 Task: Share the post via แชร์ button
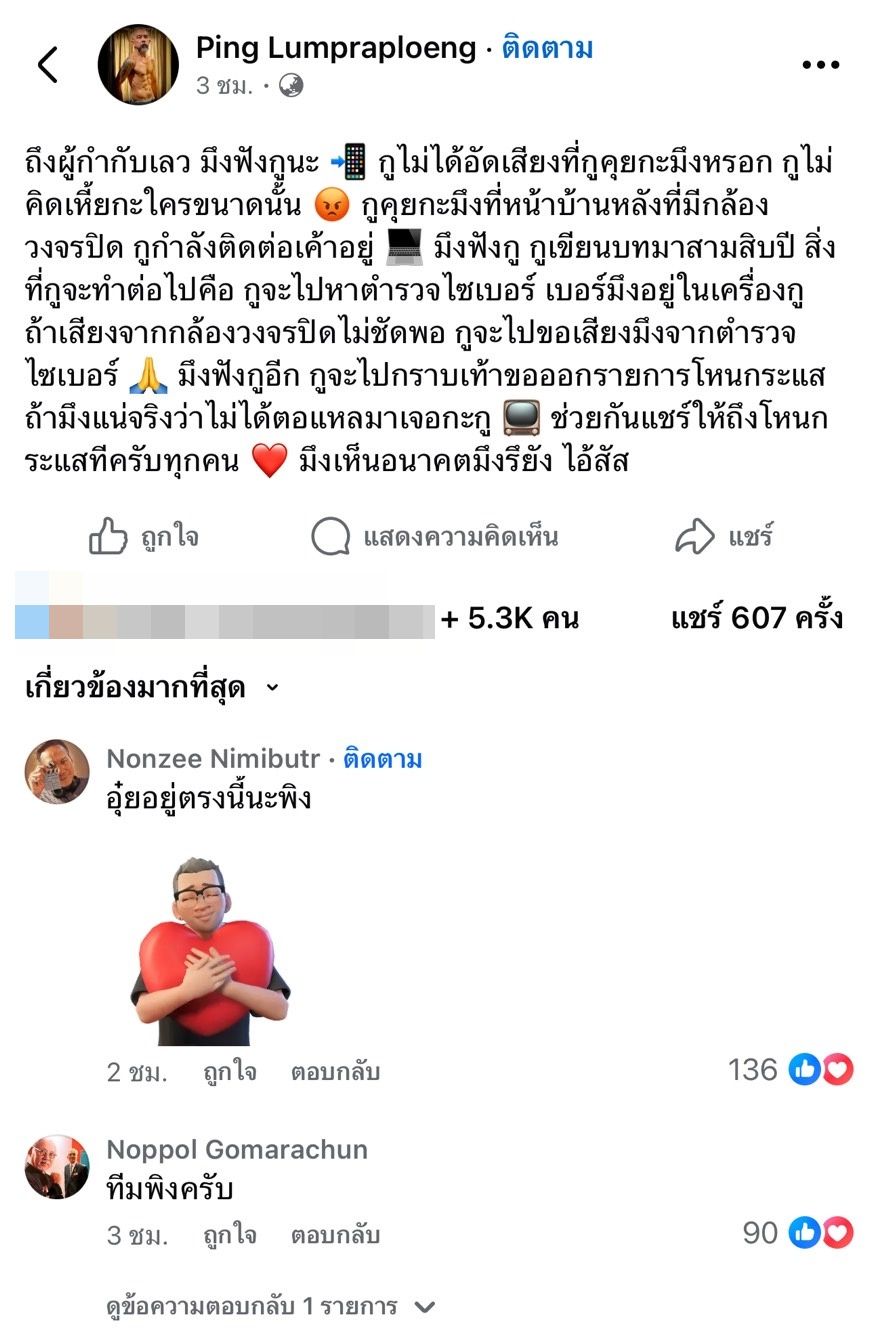724,537
